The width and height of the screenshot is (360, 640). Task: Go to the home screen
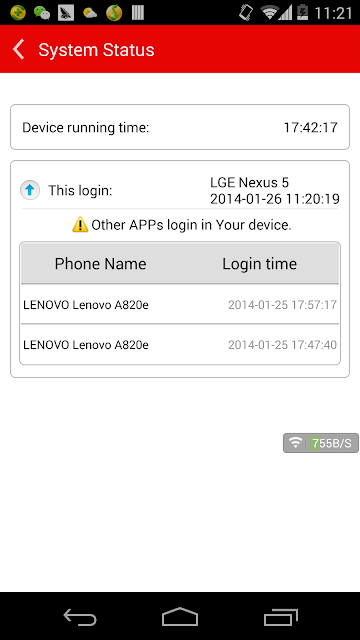180,616
